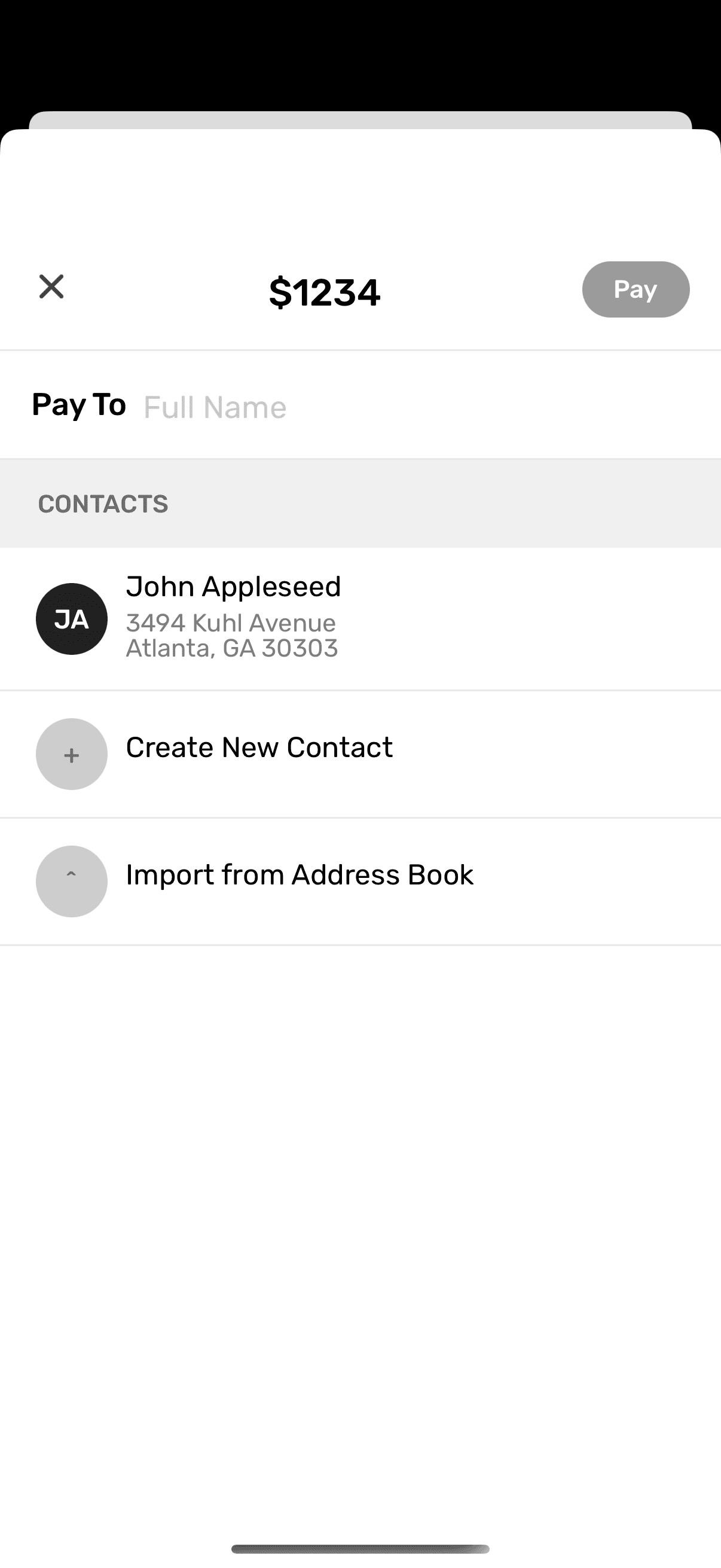Tap the CONTACTS section header

[x=103, y=504]
